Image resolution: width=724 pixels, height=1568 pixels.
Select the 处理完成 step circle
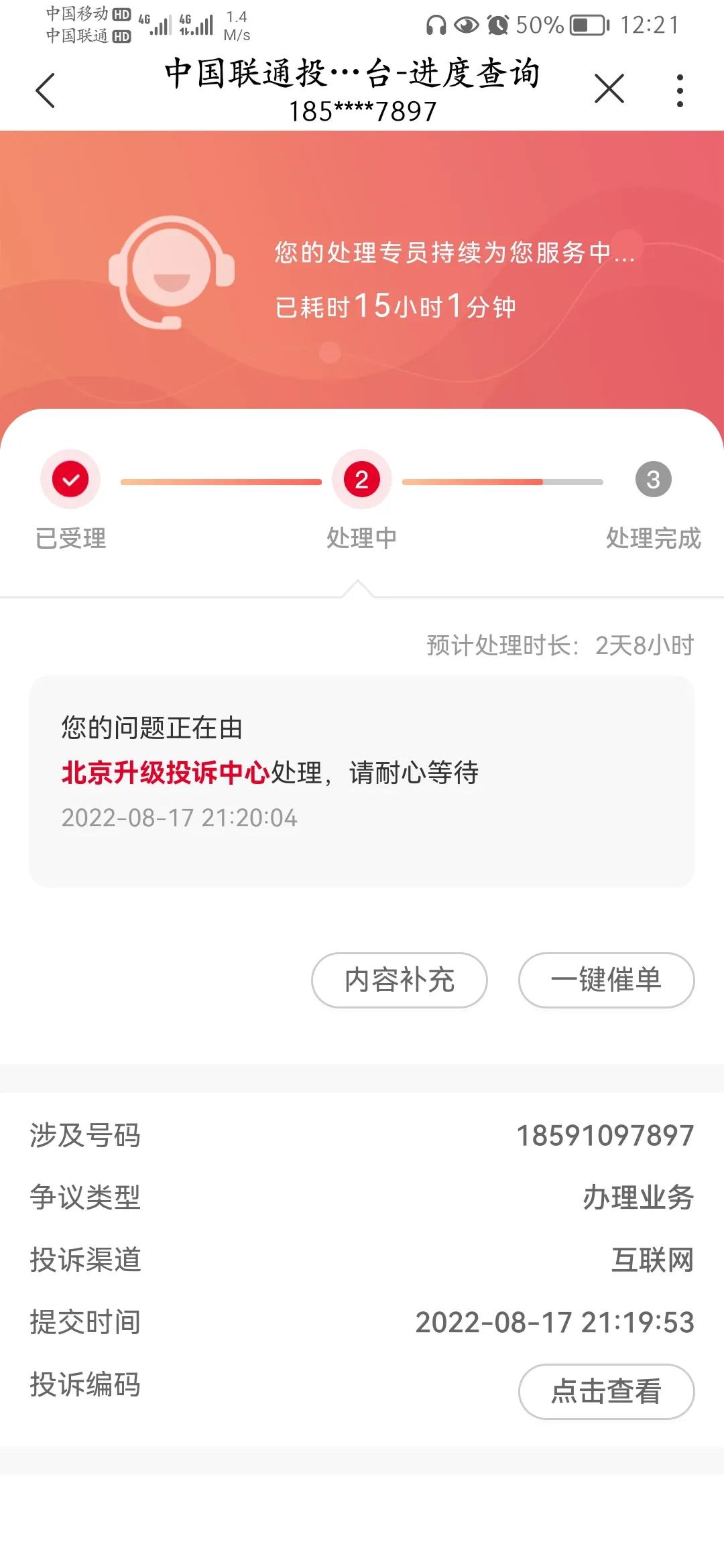(x=654, y=480)
